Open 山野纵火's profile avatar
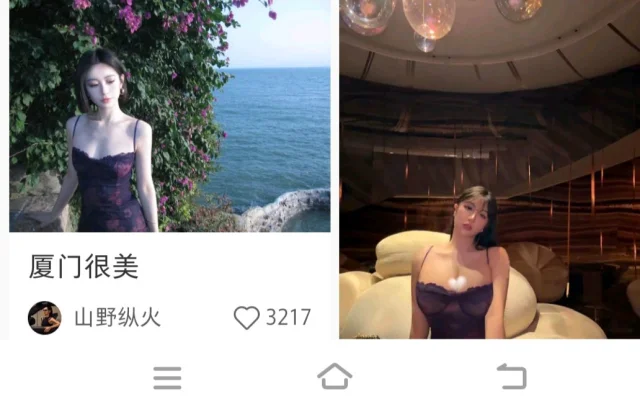The width and height of the screenshot is (640, 417). coord(44,318)
